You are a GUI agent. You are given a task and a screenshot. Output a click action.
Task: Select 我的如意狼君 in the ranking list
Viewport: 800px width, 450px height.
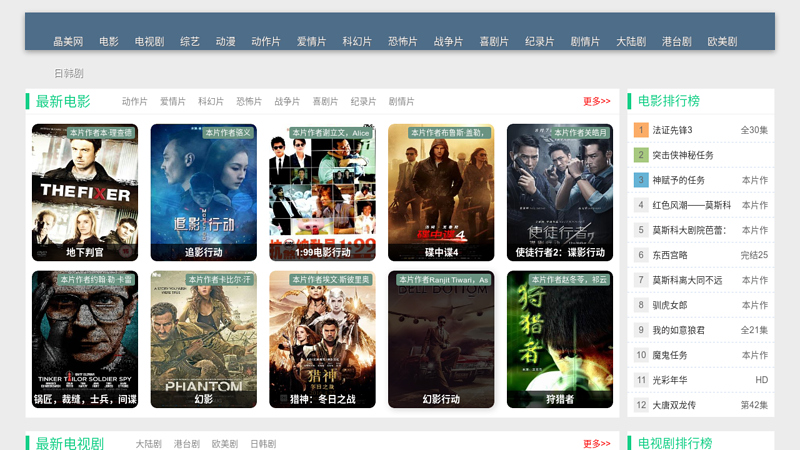678,330
